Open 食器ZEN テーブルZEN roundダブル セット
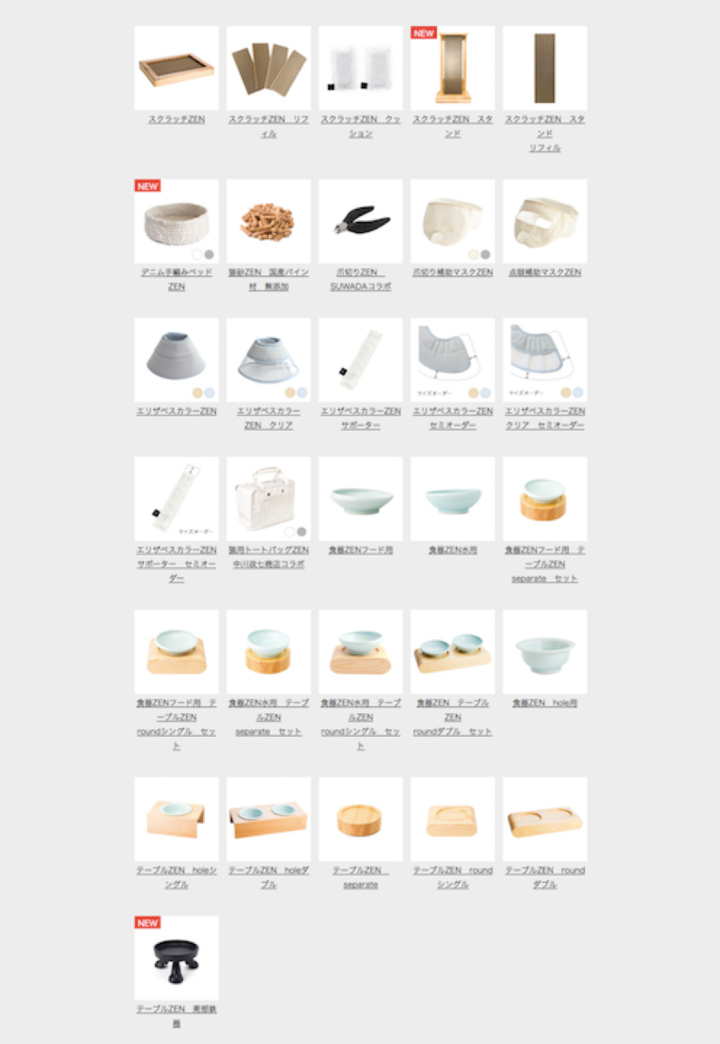This screenshot has height=1044, width=720. point(452,652)
